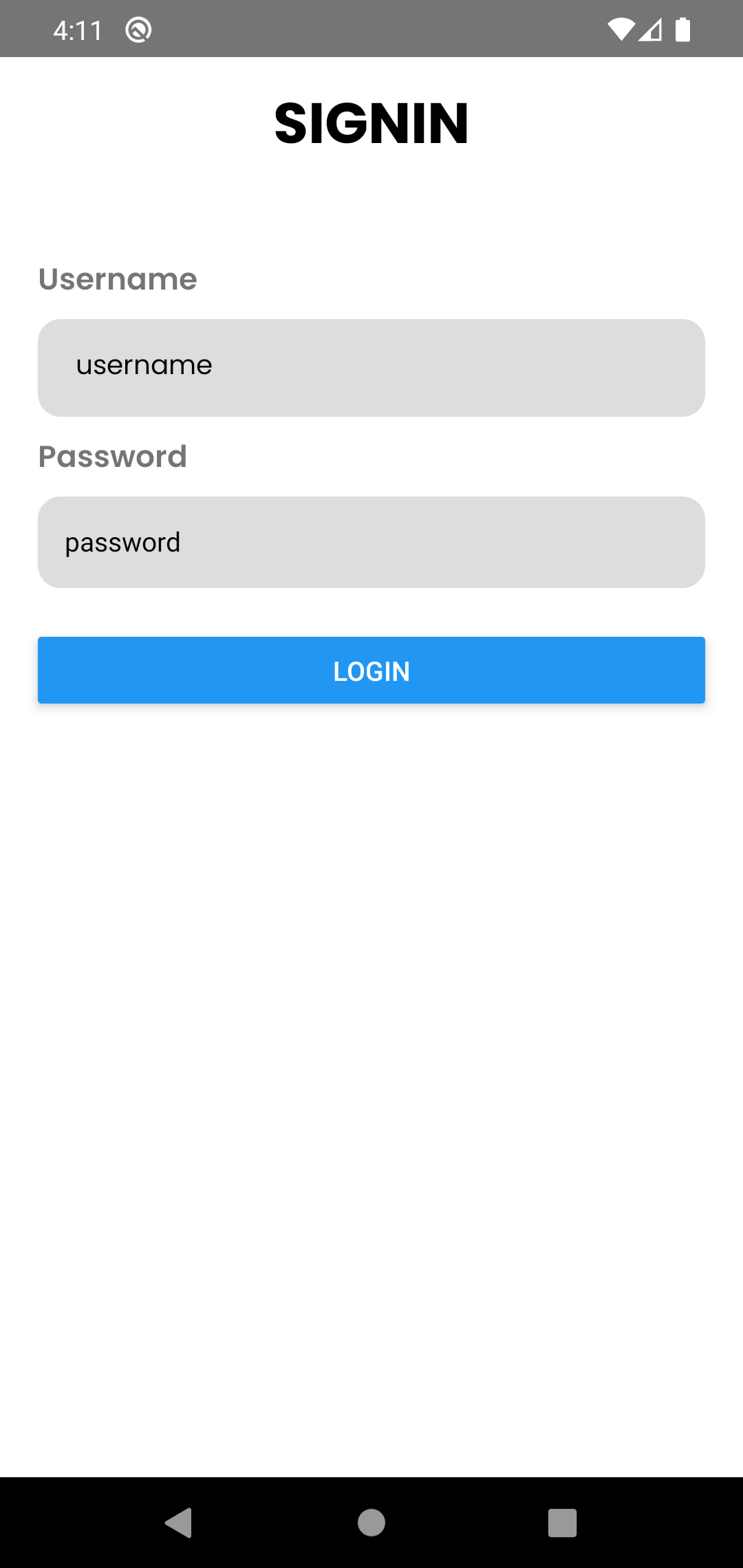Click the clock showing 4:11
The image size is (743, 1568).
[x=78, y=29]
